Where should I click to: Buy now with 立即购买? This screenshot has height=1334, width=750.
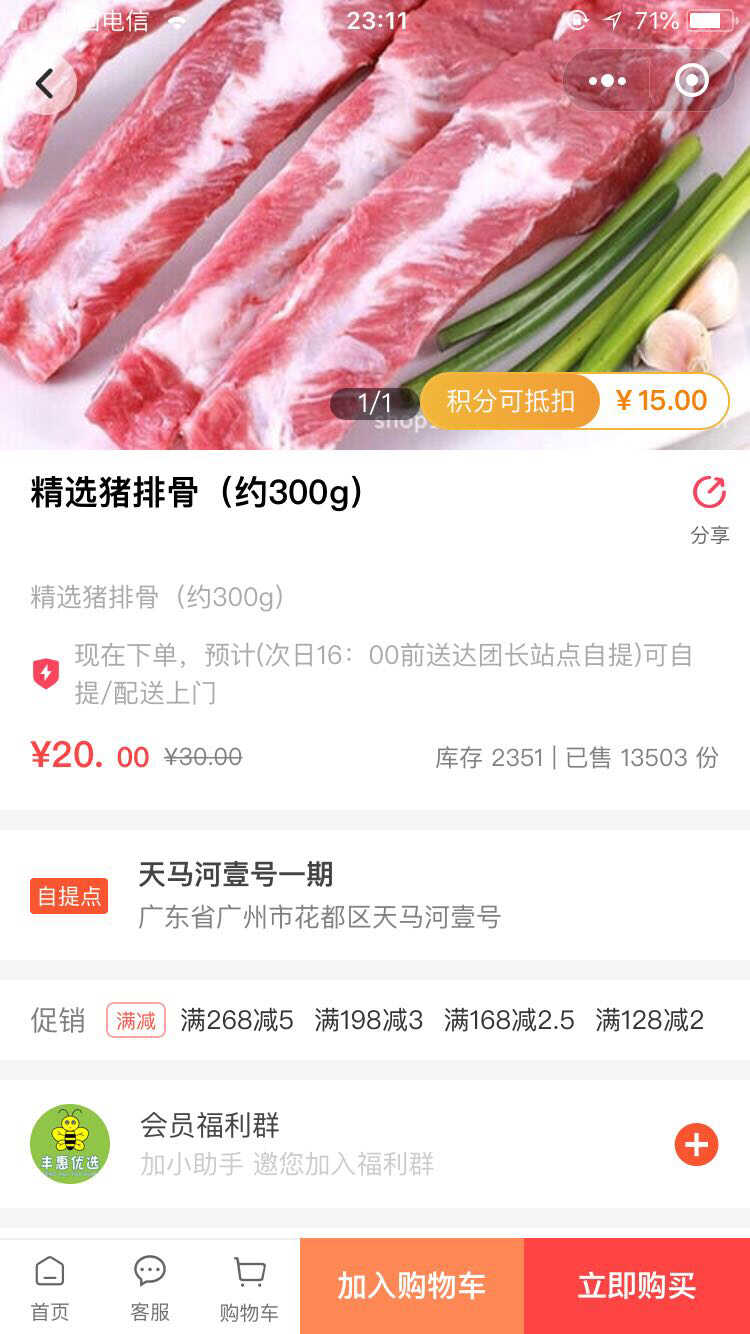[637, 1286]
